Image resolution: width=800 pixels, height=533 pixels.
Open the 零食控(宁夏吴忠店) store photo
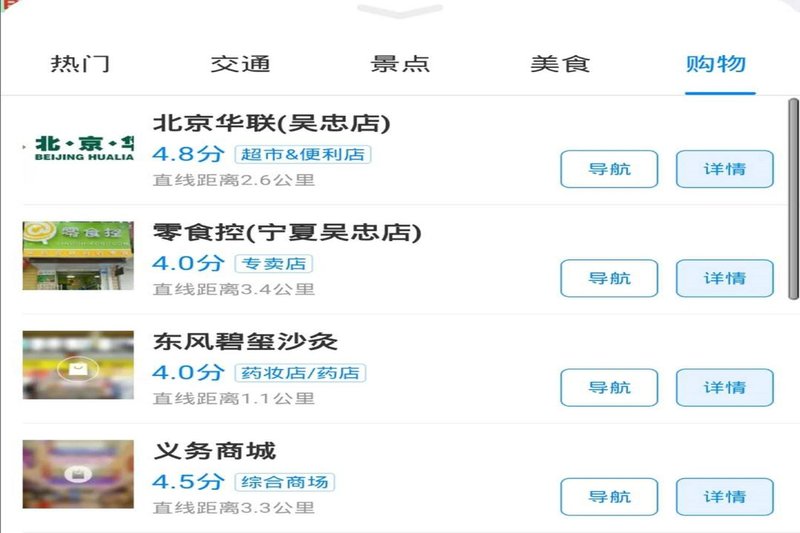point(78,256)
